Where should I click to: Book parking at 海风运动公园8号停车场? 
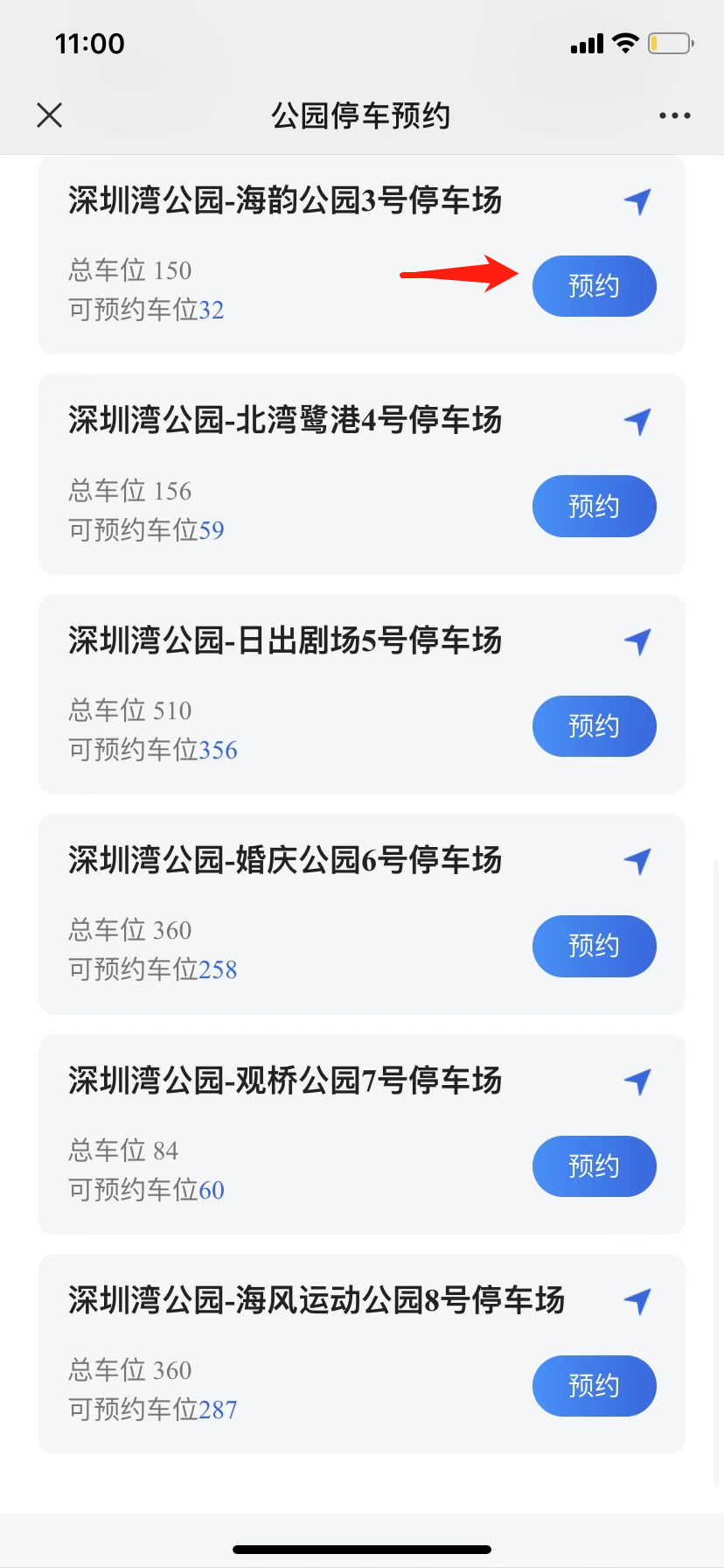(594, 1386)
